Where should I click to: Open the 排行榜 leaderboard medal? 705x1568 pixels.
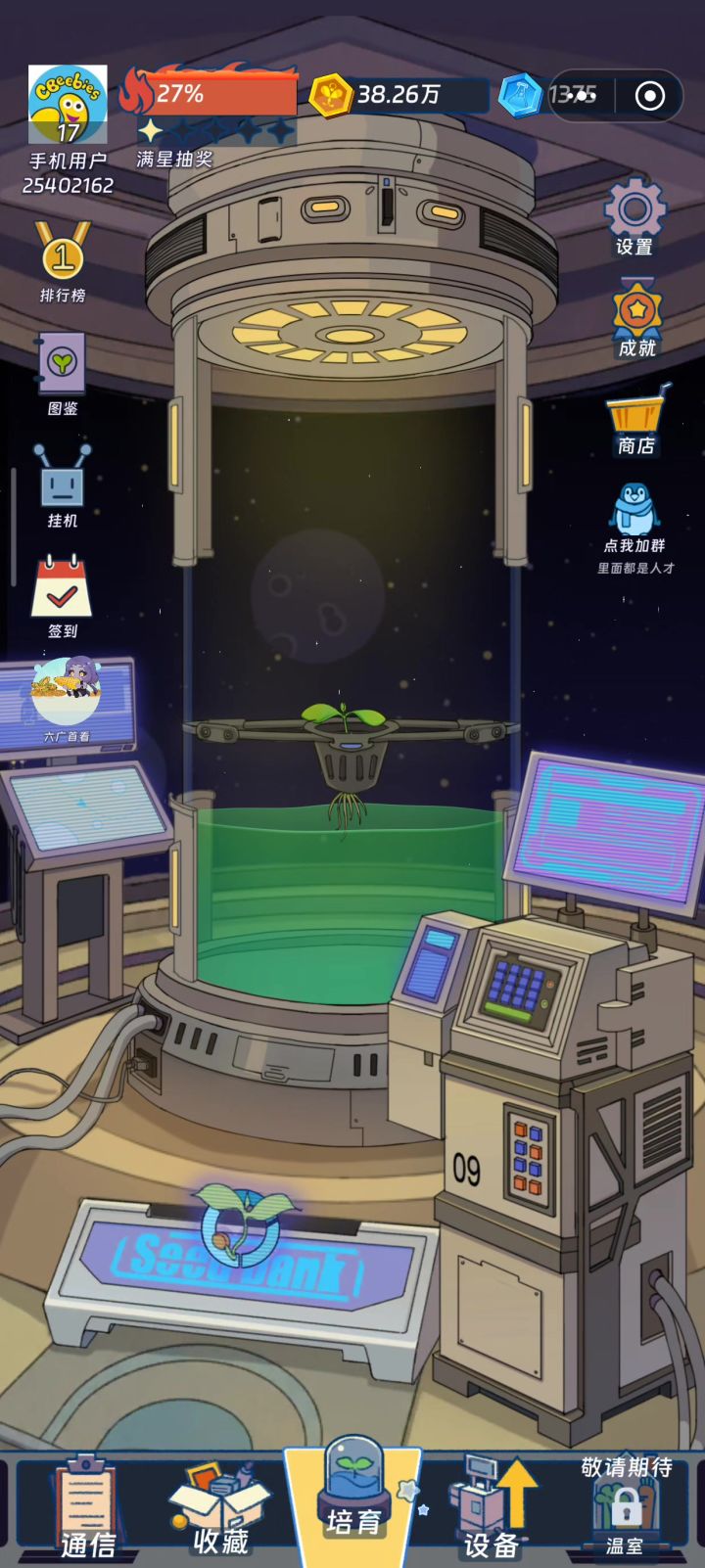point(63,262)
